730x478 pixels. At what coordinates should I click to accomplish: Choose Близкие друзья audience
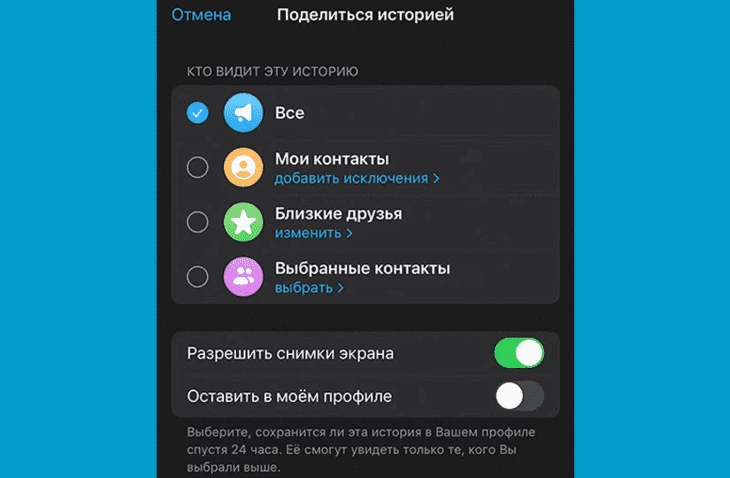pyautogui.click(x=198, y=222)
